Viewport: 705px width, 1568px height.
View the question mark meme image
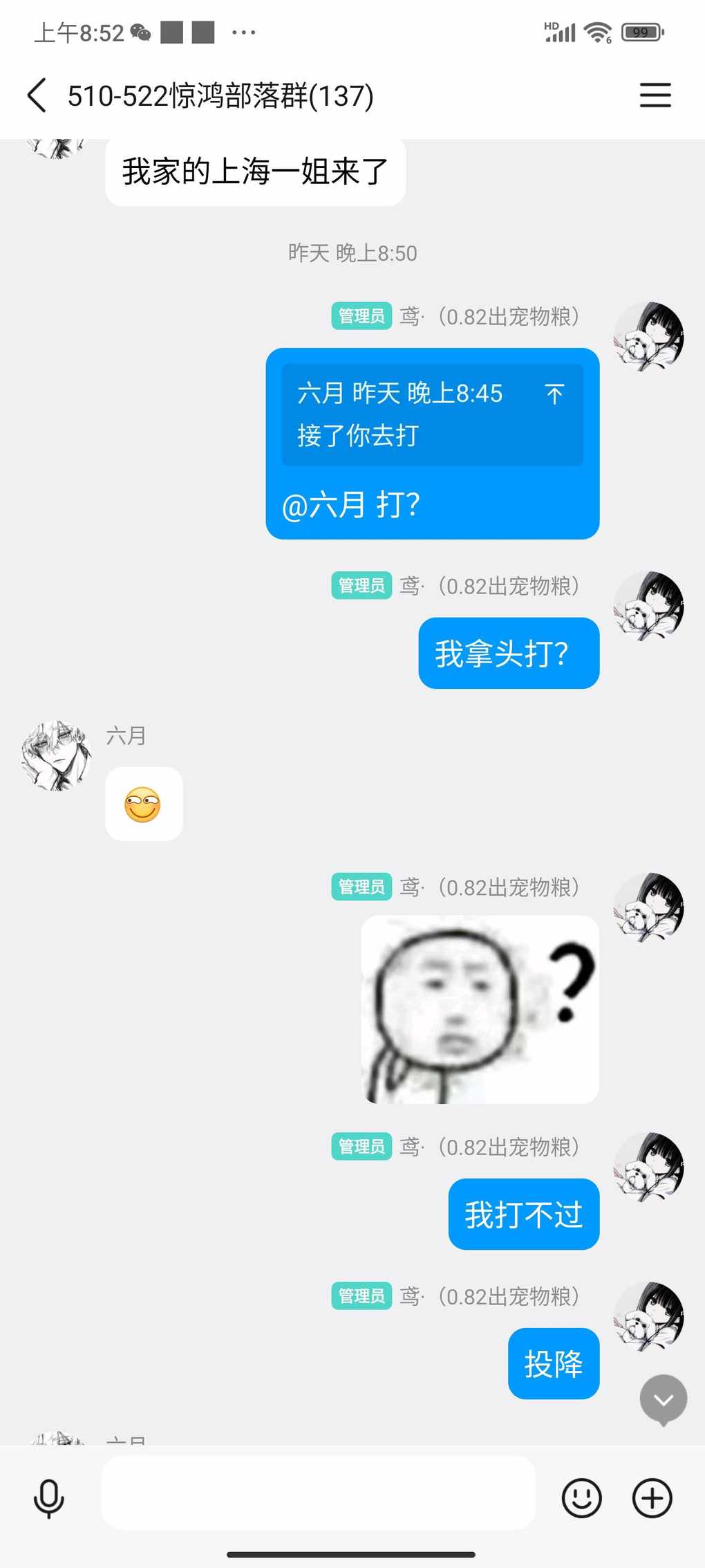point(480,1009)
